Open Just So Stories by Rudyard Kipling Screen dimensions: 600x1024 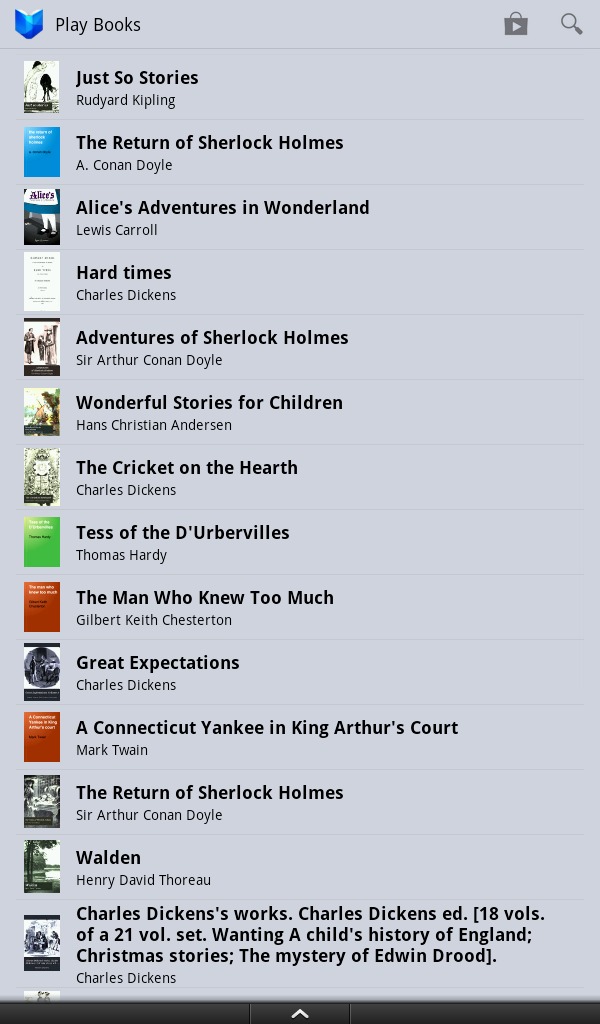300,88
